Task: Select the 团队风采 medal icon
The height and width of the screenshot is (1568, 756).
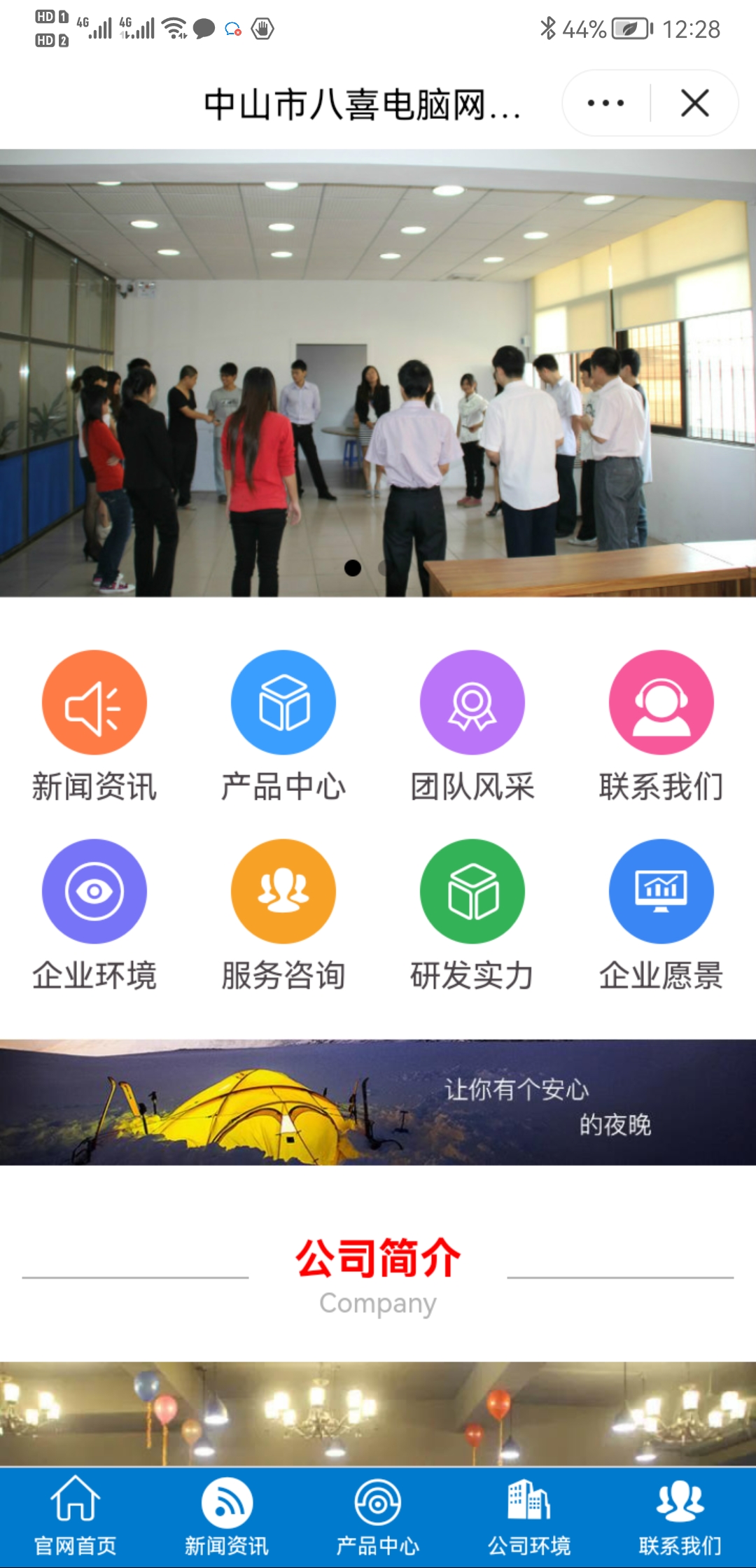Action: click(472, 702)
